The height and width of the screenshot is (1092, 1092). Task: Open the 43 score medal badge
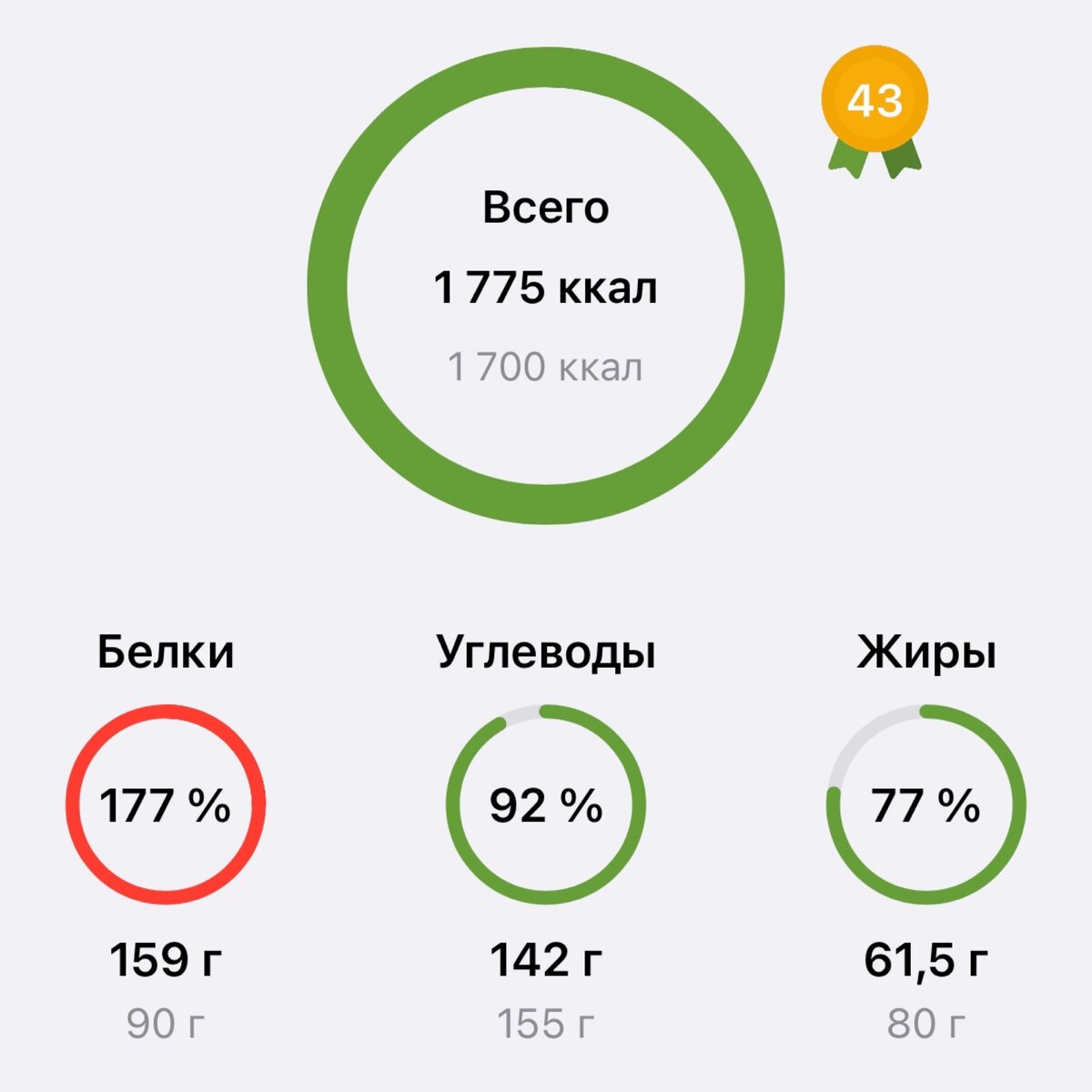[875, 111]
